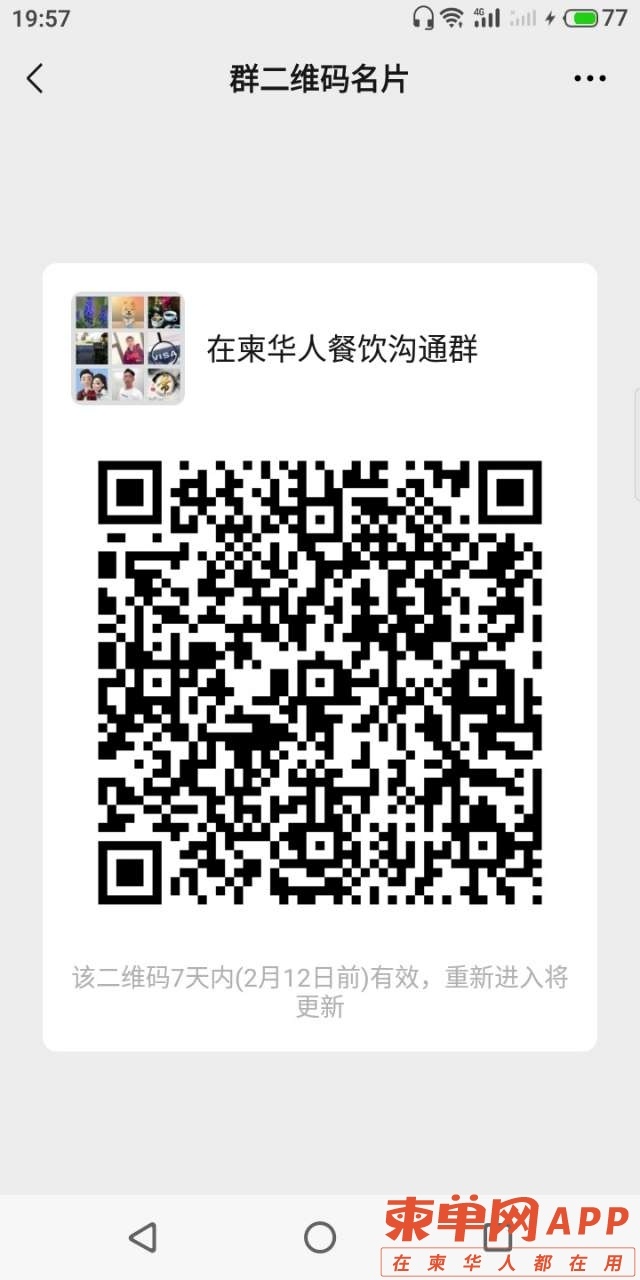Tap the system back triangle button
The image size is (640, 1280).
pyautogui.click(x=143, y=1237)
